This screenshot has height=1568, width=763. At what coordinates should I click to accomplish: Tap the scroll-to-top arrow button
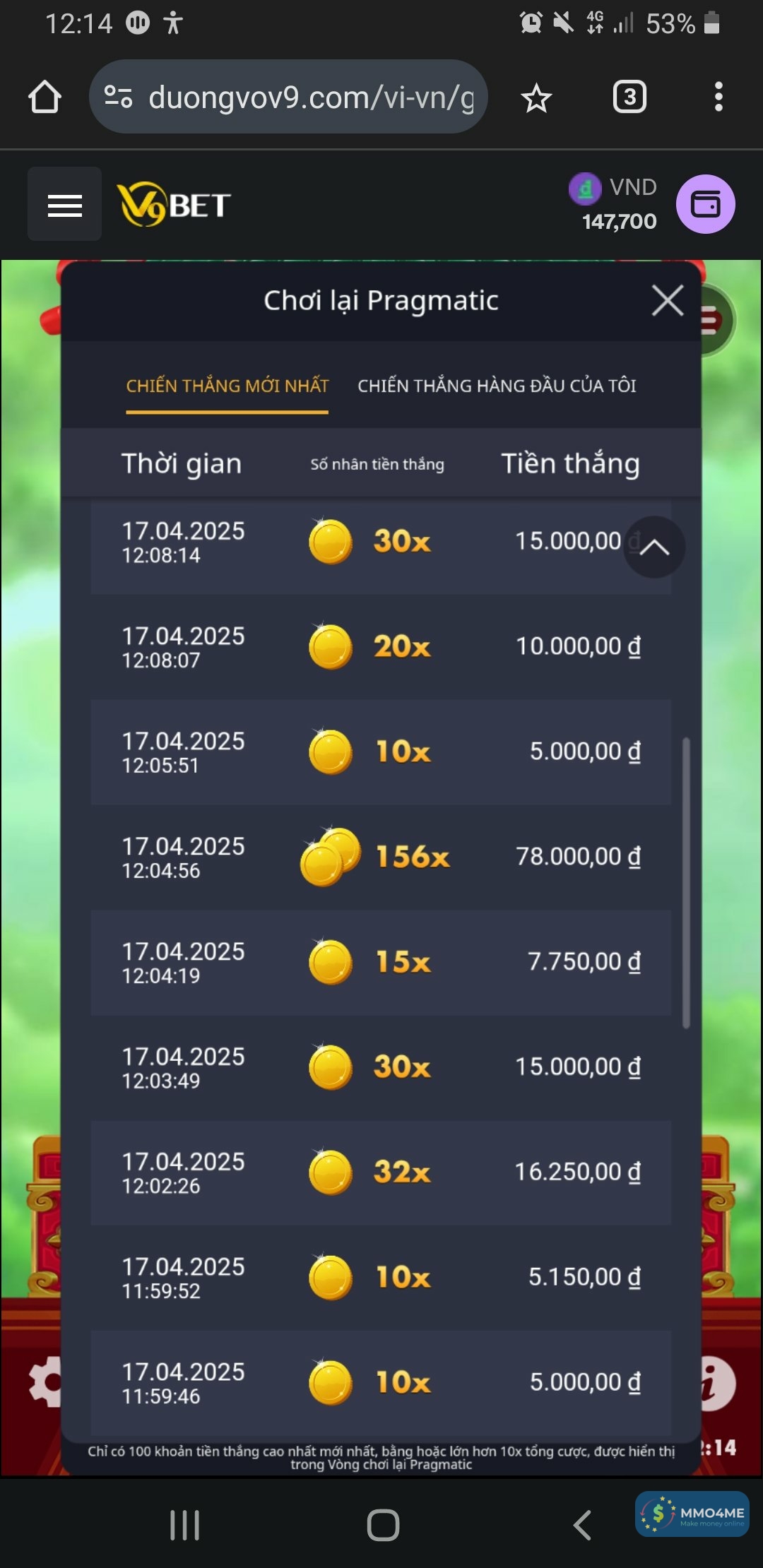653,547
